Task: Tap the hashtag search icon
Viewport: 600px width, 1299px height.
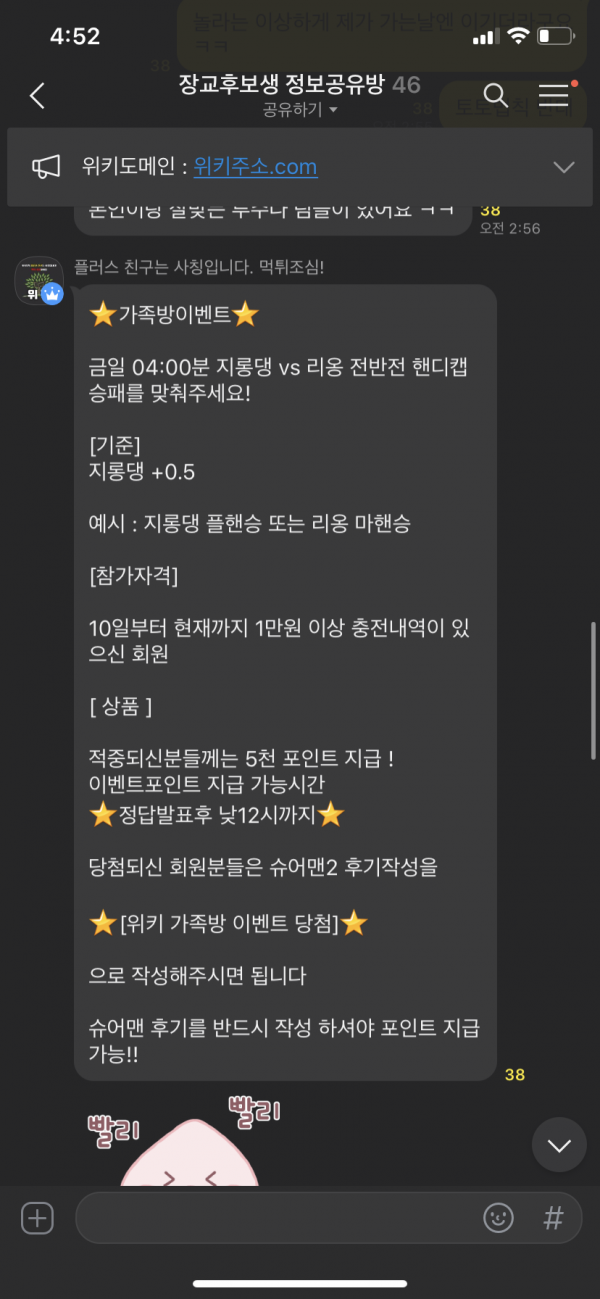Action: (x=553, y=1218)
